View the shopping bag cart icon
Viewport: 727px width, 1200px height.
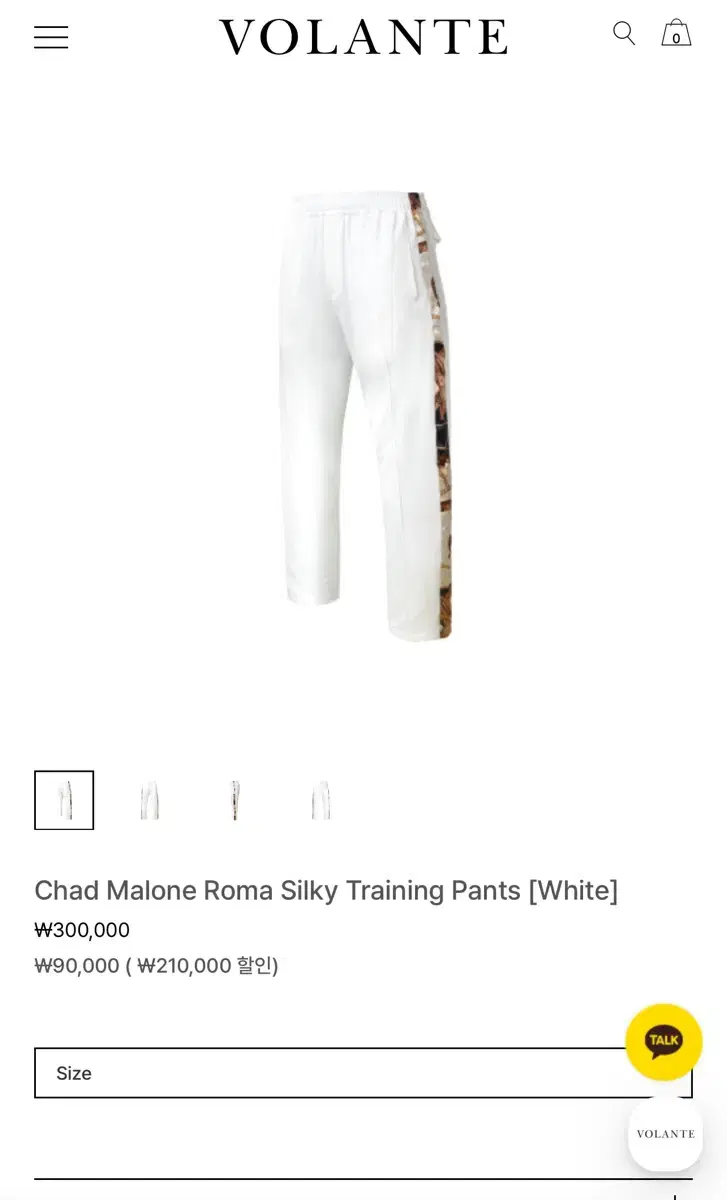675,35
